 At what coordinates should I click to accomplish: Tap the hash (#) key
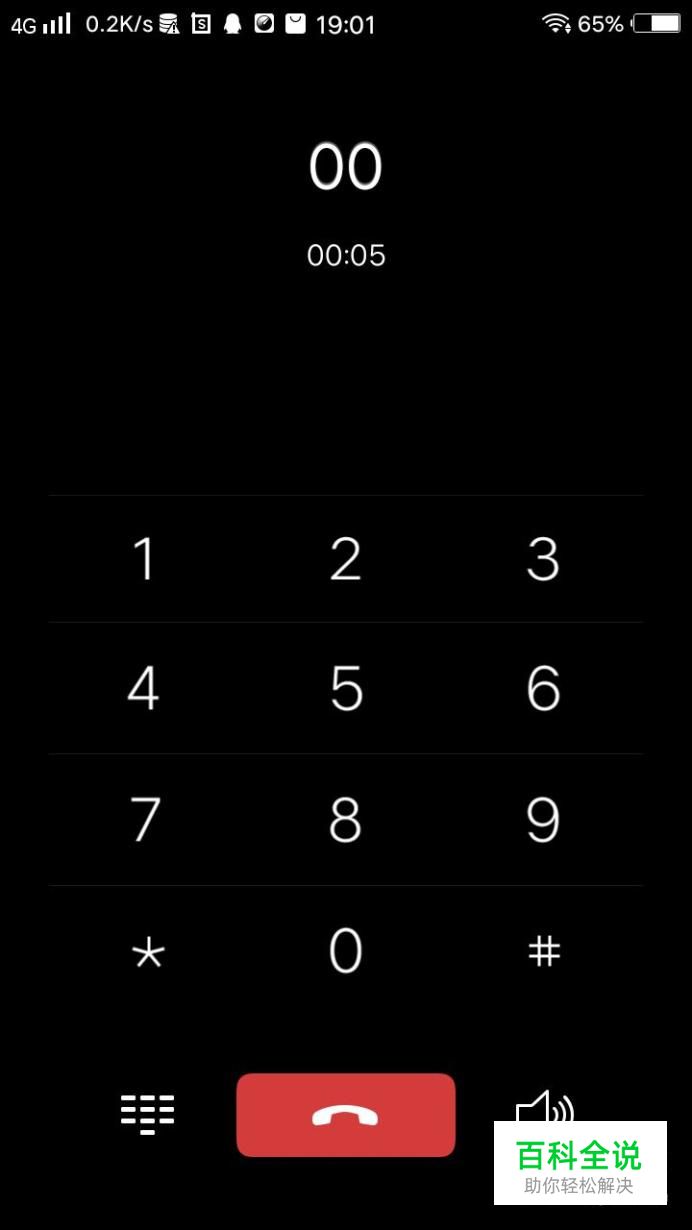[x=543, y=950]
